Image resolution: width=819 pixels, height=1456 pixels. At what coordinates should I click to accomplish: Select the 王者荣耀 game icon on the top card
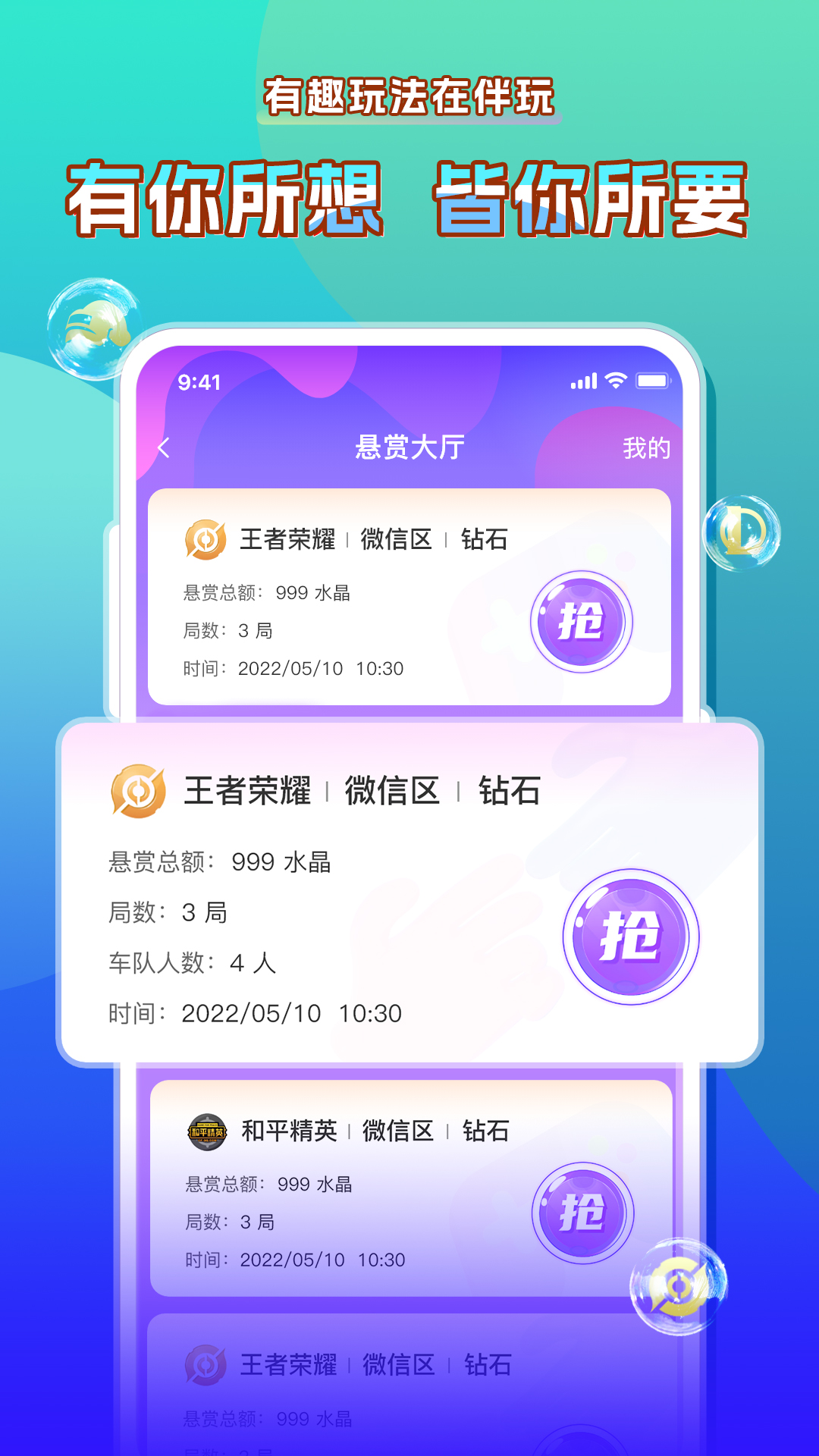(204, 540)
